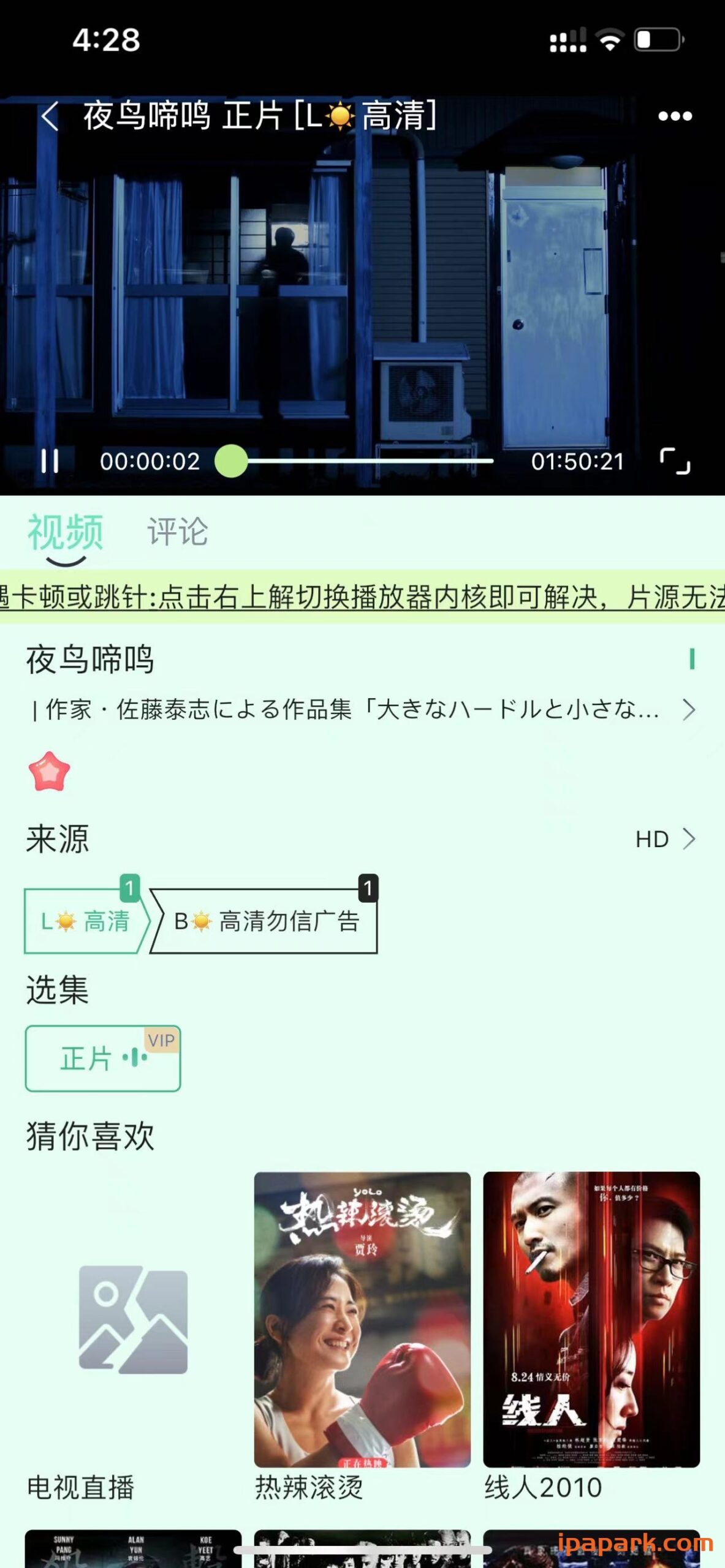Screen dimensions: 725x1568
Task: Tap the audio playing icon beside 正片
Action: click(136, 1057)
